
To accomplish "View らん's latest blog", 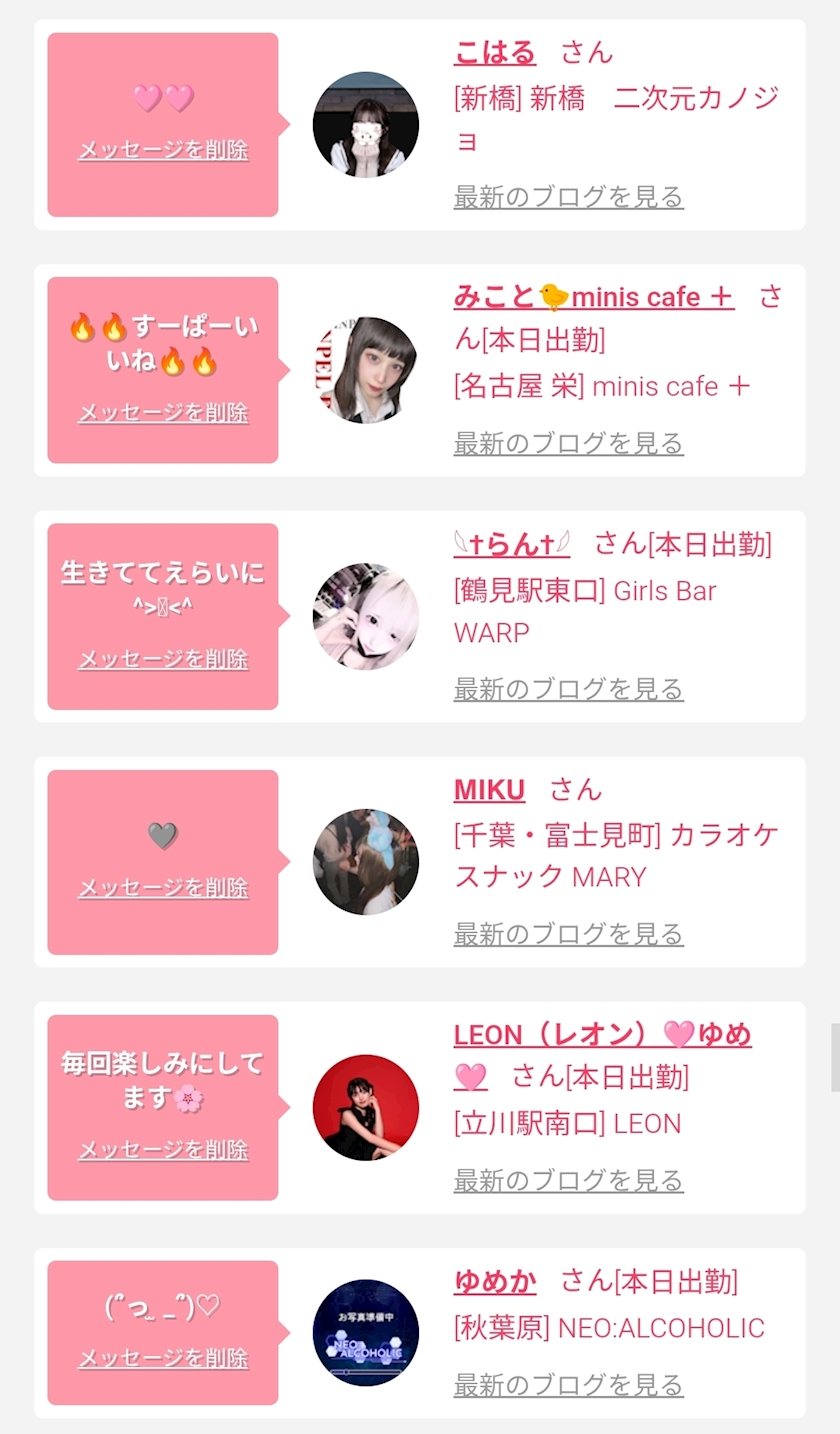I will pyautogui.click(x=568, y=689).
